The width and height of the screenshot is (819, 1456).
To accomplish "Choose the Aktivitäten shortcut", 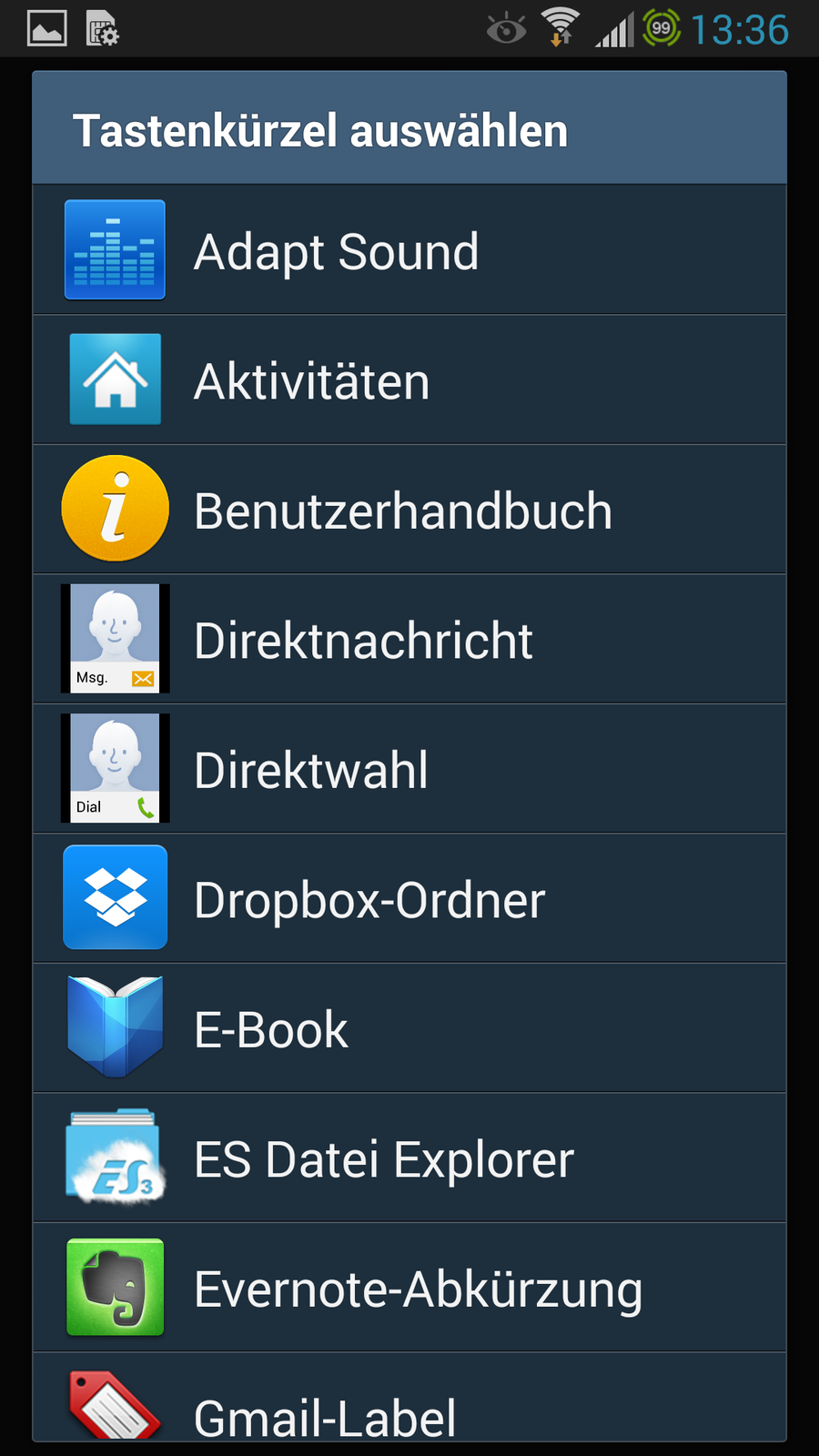I will point(409,380).
